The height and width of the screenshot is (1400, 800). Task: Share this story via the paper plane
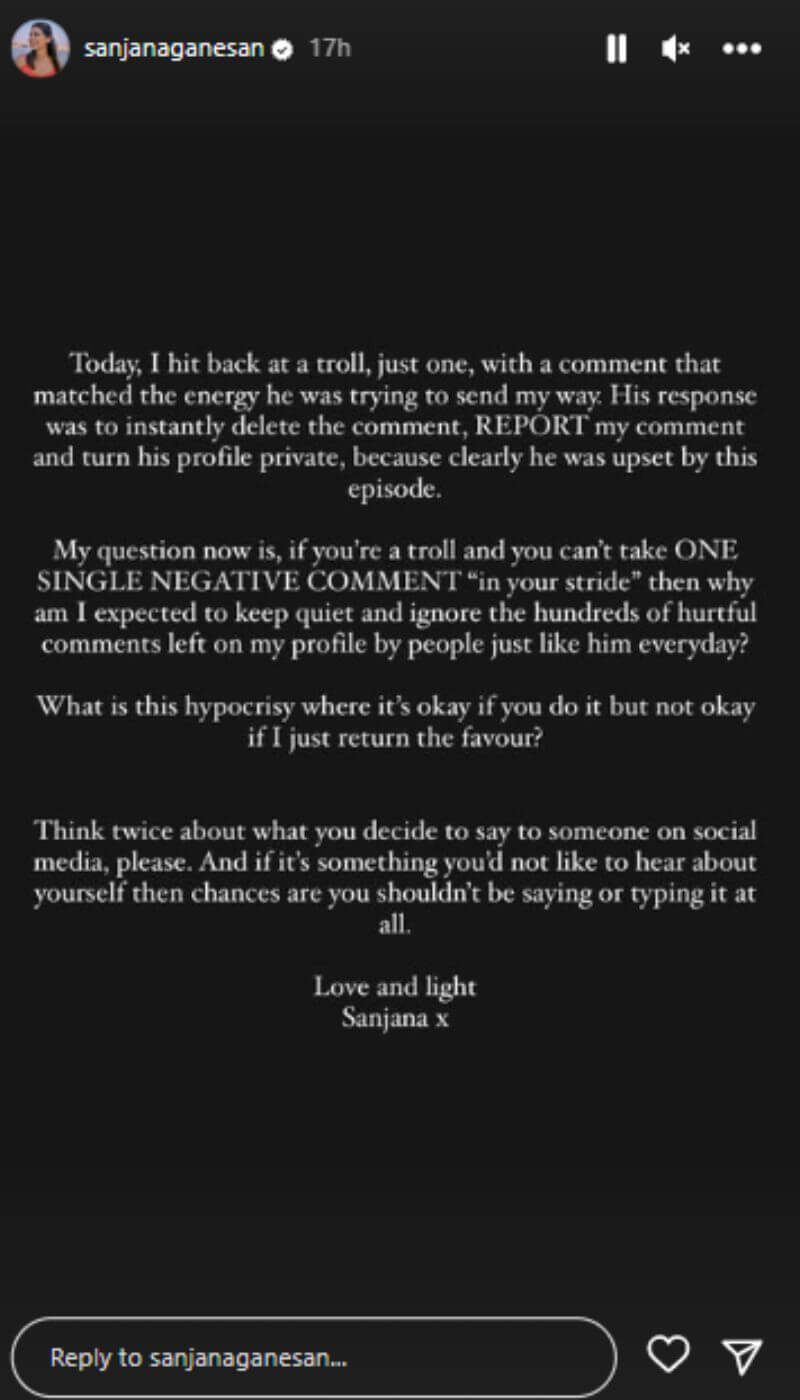742,1355
